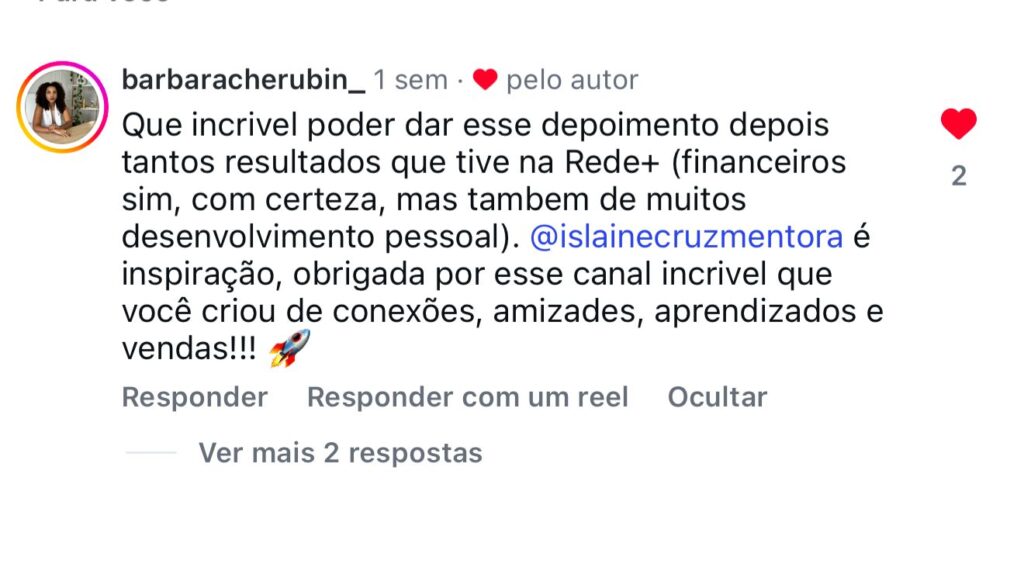Viewport: 1024px width, 564px height.
Task: Tap Responder to reply to the comment
Action: pos(195,397)
